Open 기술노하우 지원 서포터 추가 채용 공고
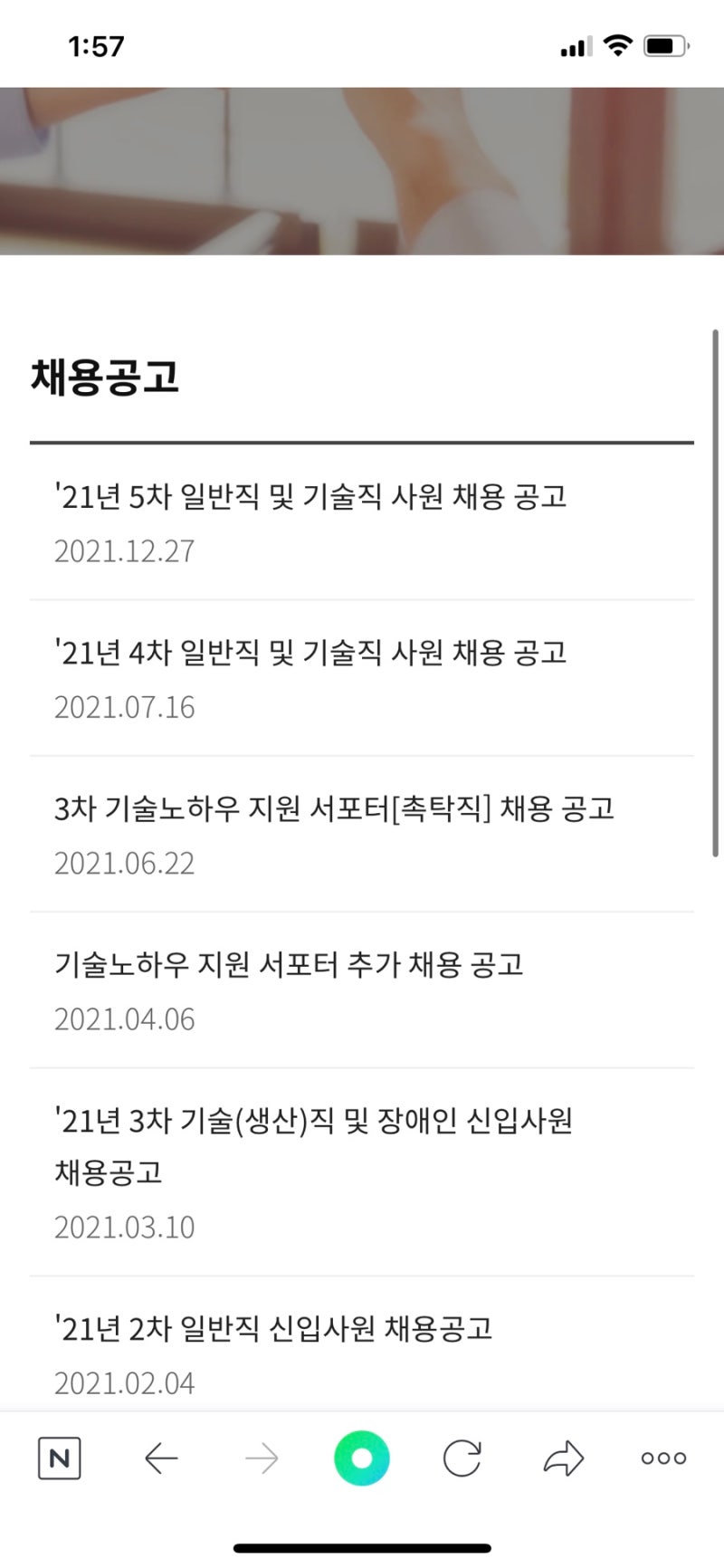The height and width of the screenshot is (1568, 724). [x=289, y=965]
